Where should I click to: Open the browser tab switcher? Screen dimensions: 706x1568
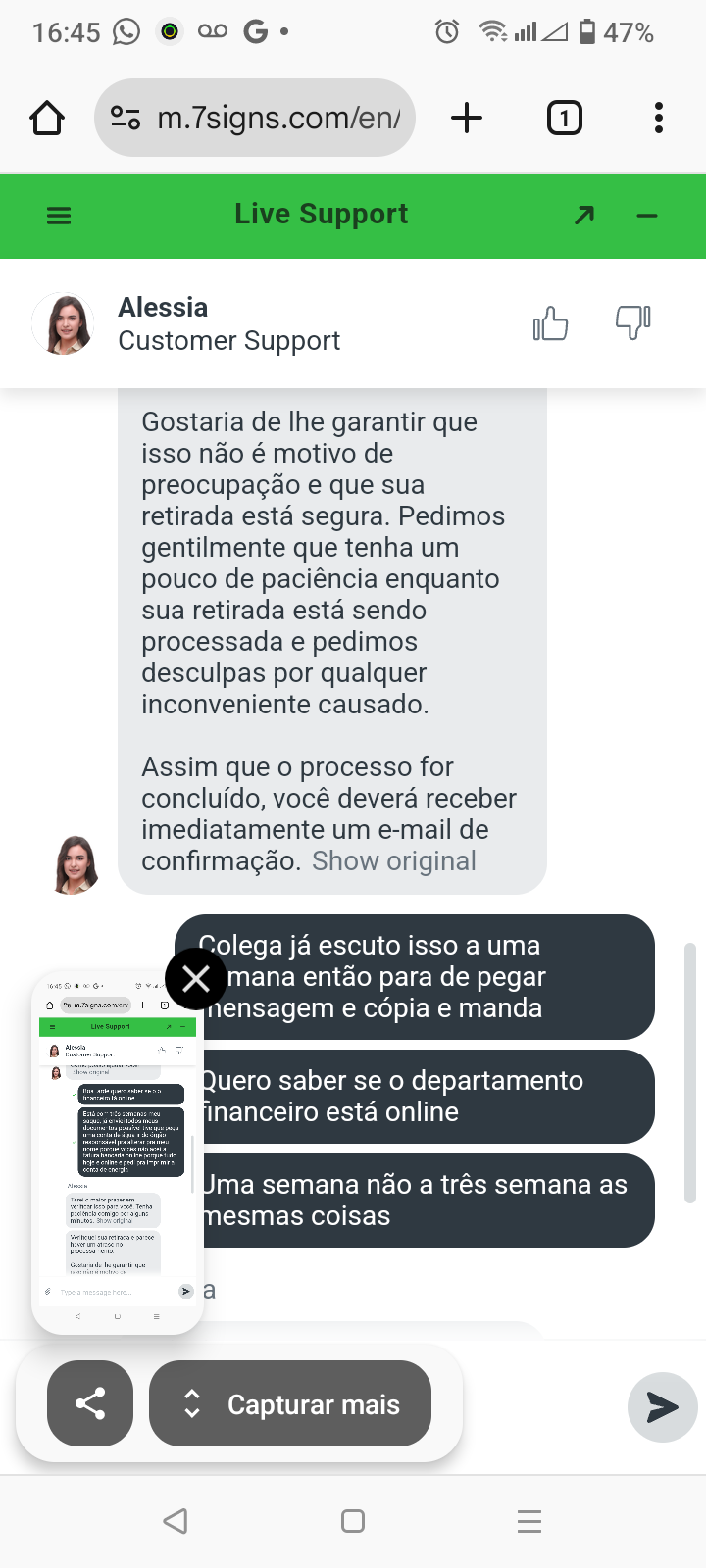coord(565,118)
